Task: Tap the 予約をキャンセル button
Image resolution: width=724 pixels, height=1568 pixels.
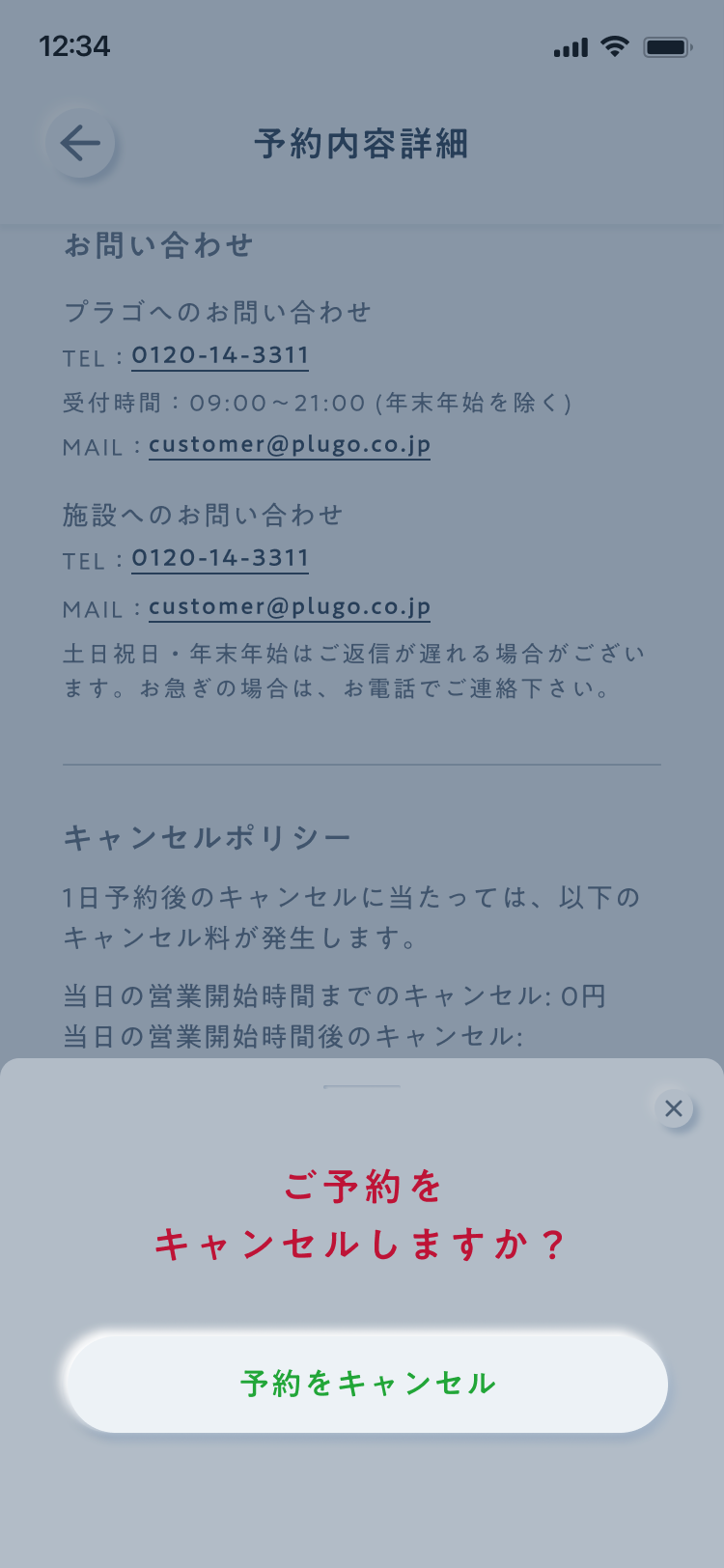Action: coord(367,1384)
